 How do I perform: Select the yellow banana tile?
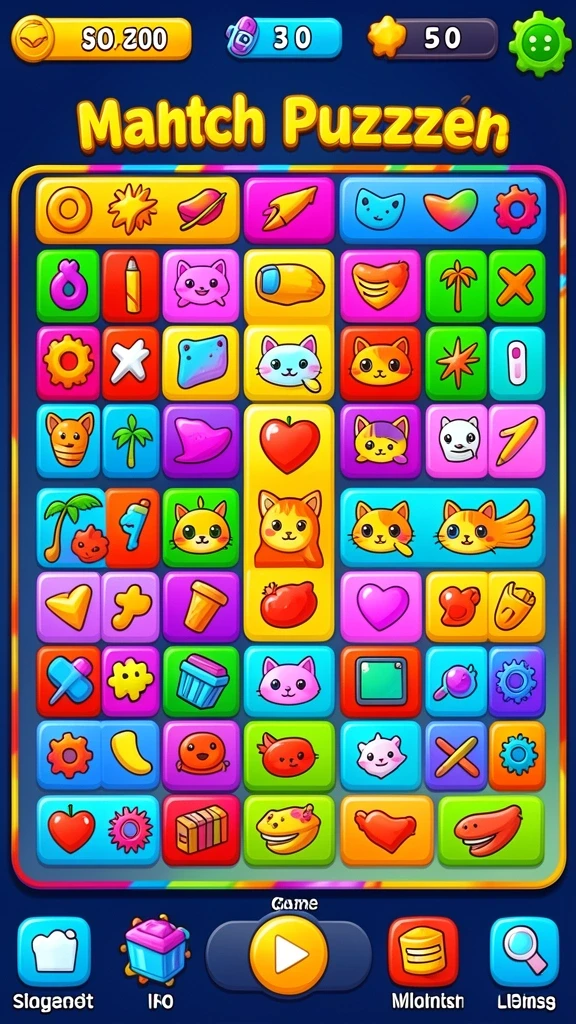tap(131, 755)
